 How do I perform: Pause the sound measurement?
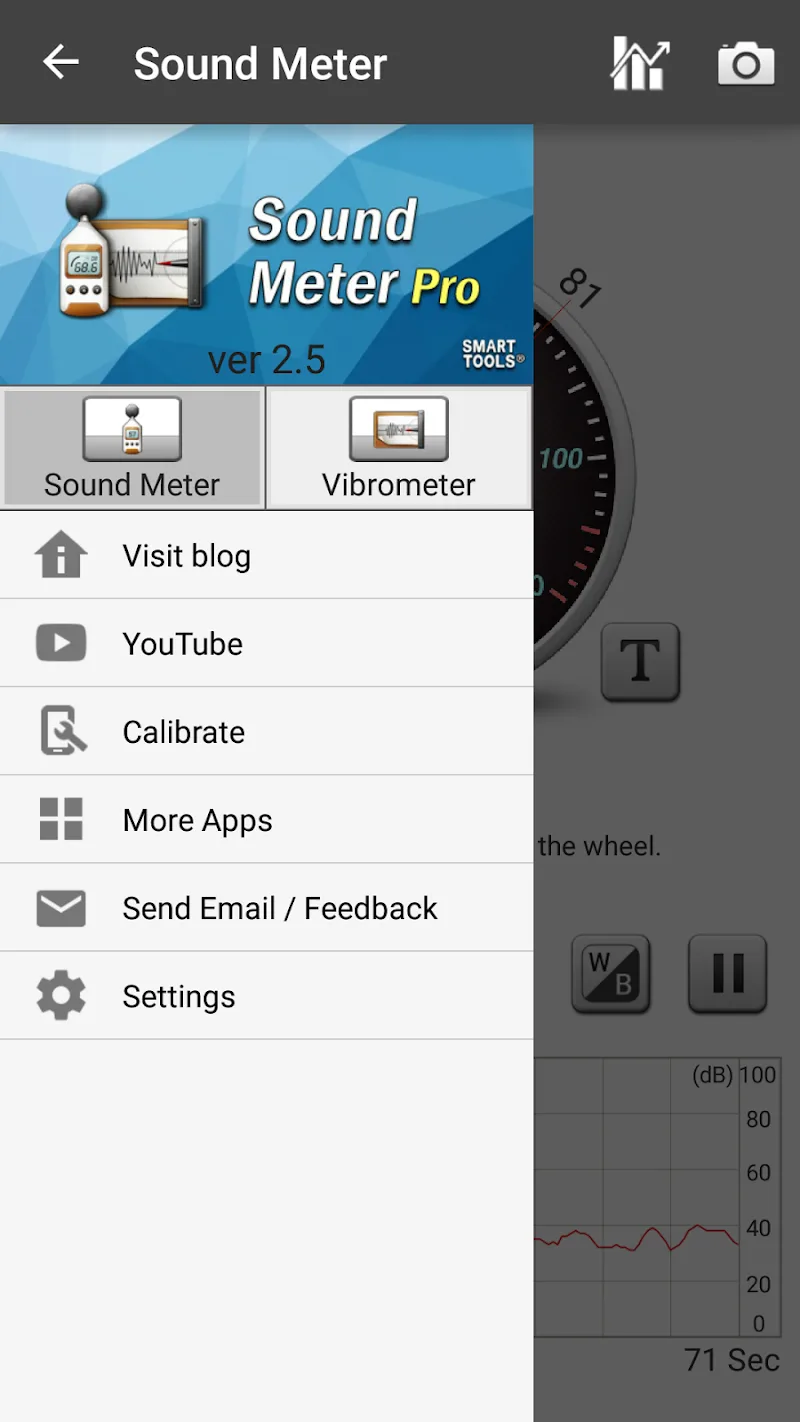tap(728, 974)
